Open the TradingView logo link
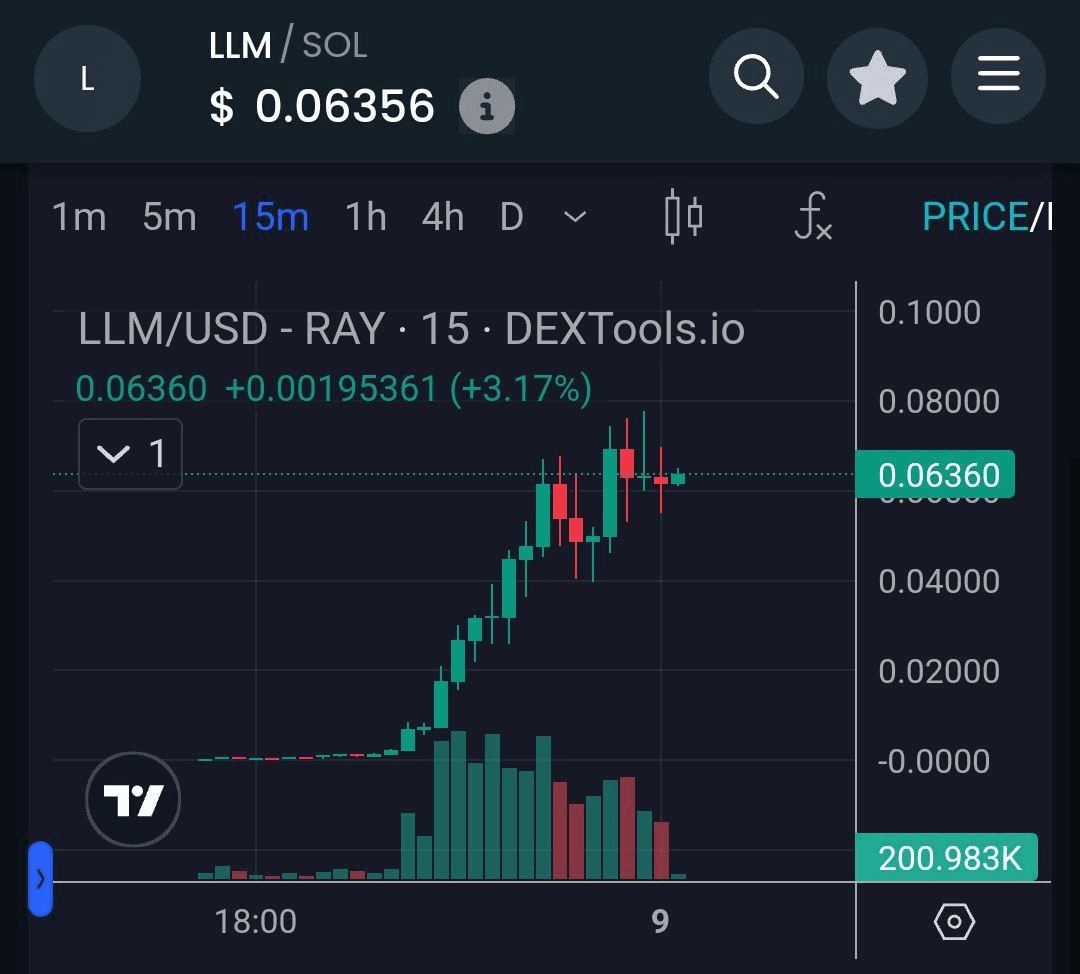The width and height of the screenshot is (1080, 974). pos(133,800)
